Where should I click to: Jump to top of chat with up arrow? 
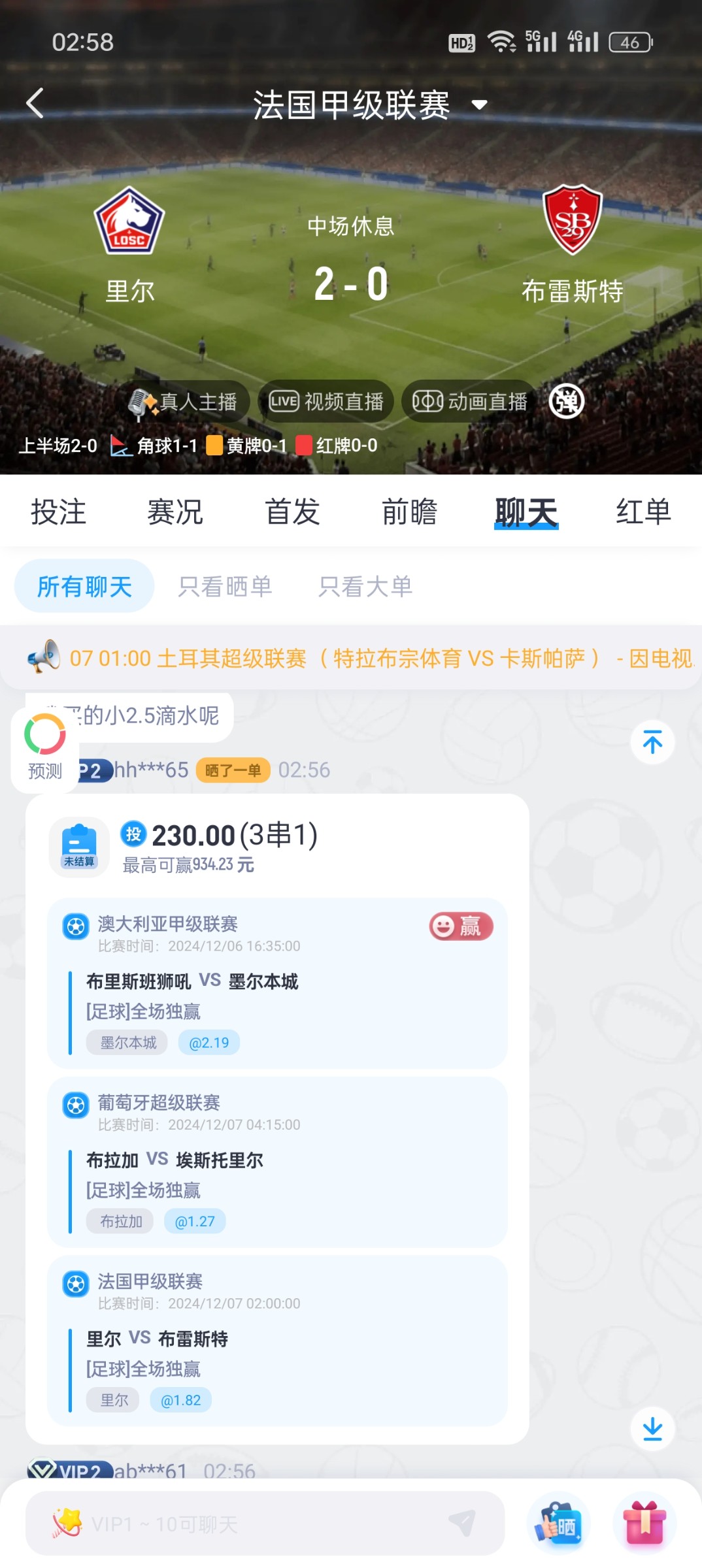point(652,742)
